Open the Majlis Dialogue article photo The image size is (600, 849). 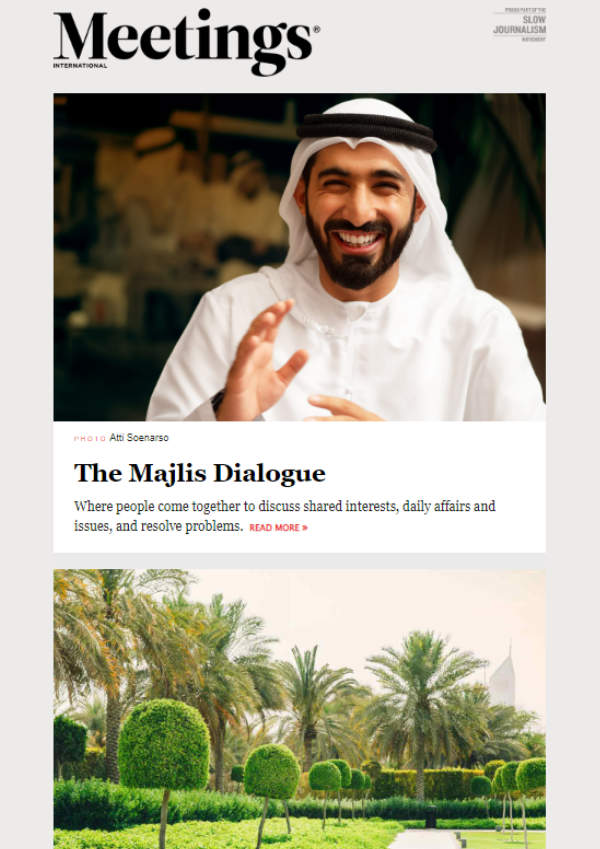299,257
